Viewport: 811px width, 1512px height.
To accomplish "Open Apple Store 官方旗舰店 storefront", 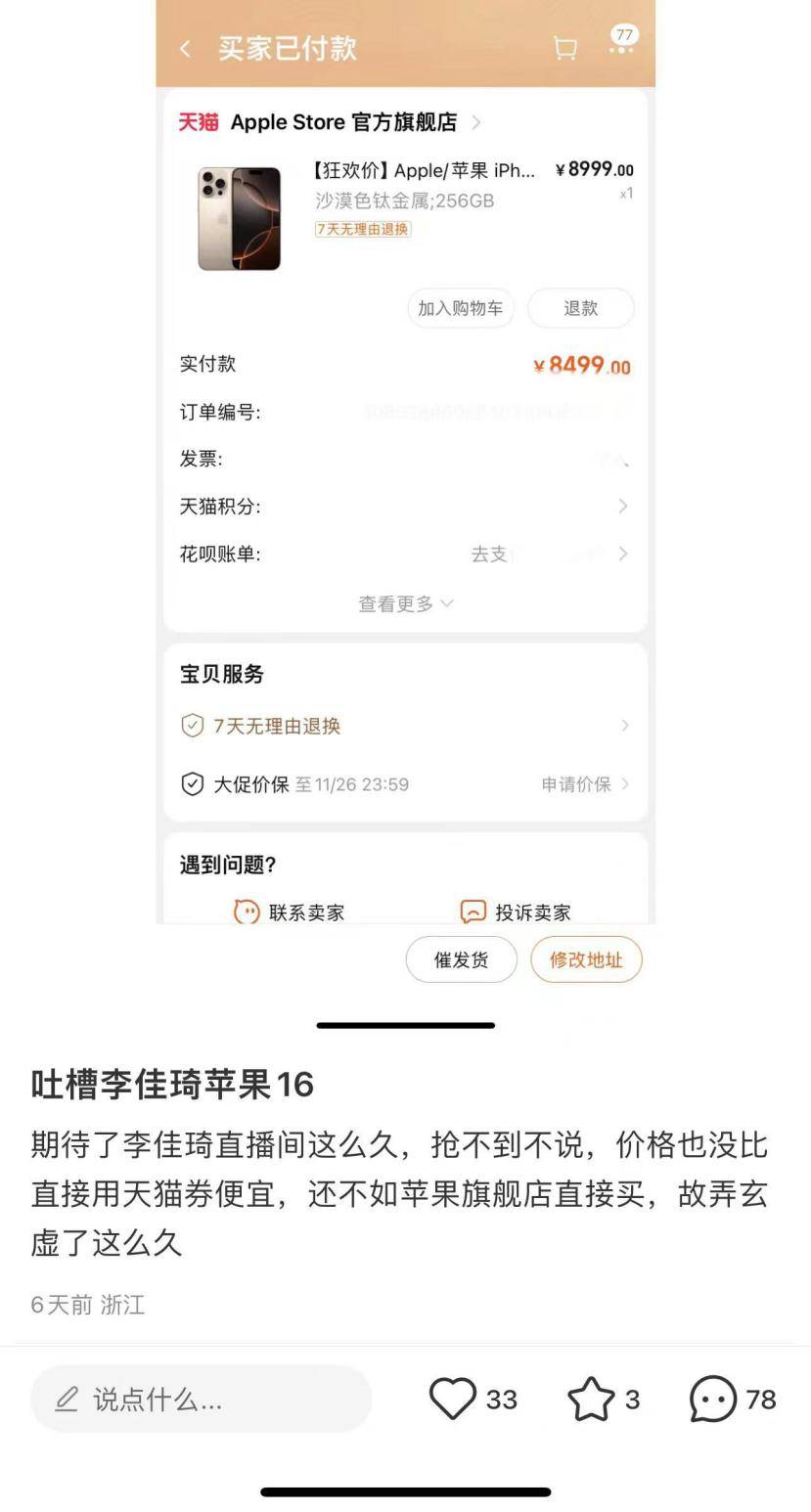I will click(342, 122).
